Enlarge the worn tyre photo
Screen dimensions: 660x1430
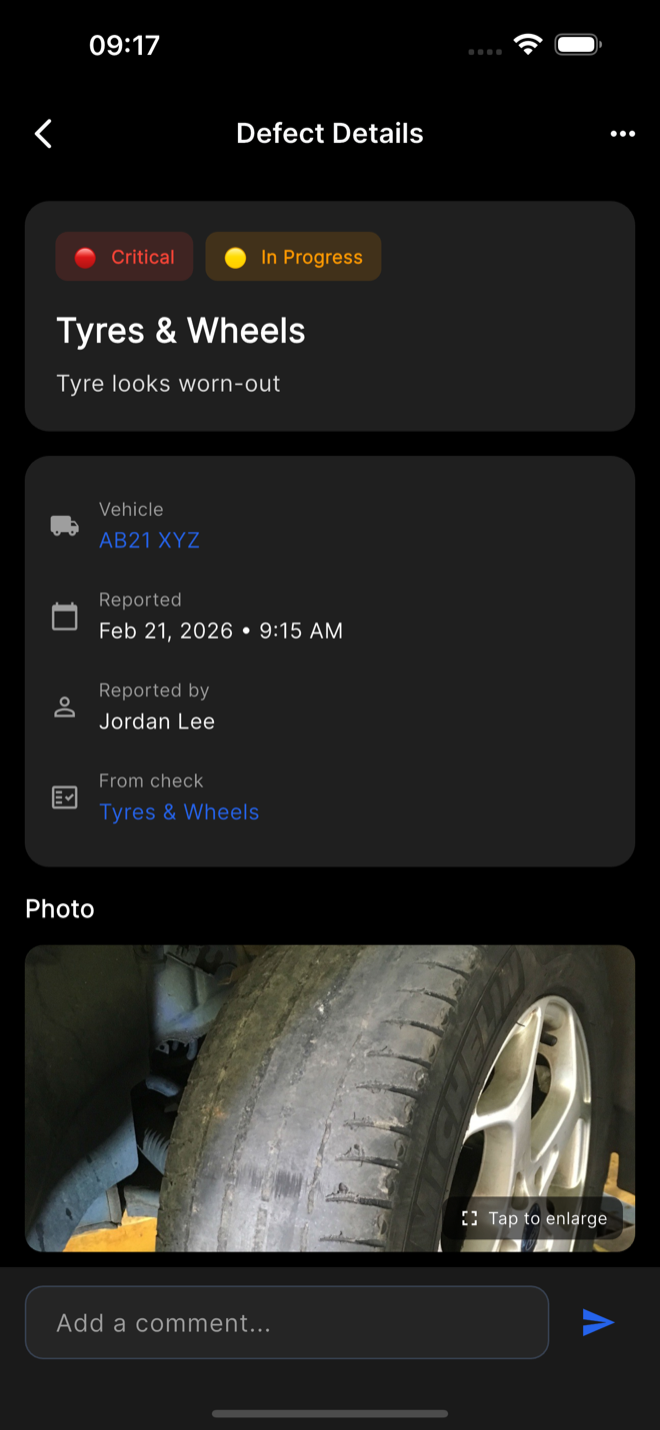point(534,1218)
